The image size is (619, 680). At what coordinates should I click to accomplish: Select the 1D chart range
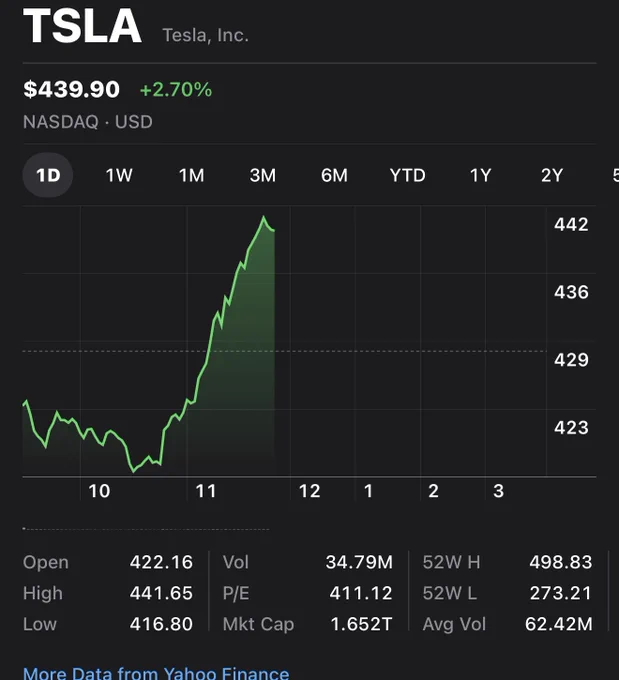tap(48, 175)
